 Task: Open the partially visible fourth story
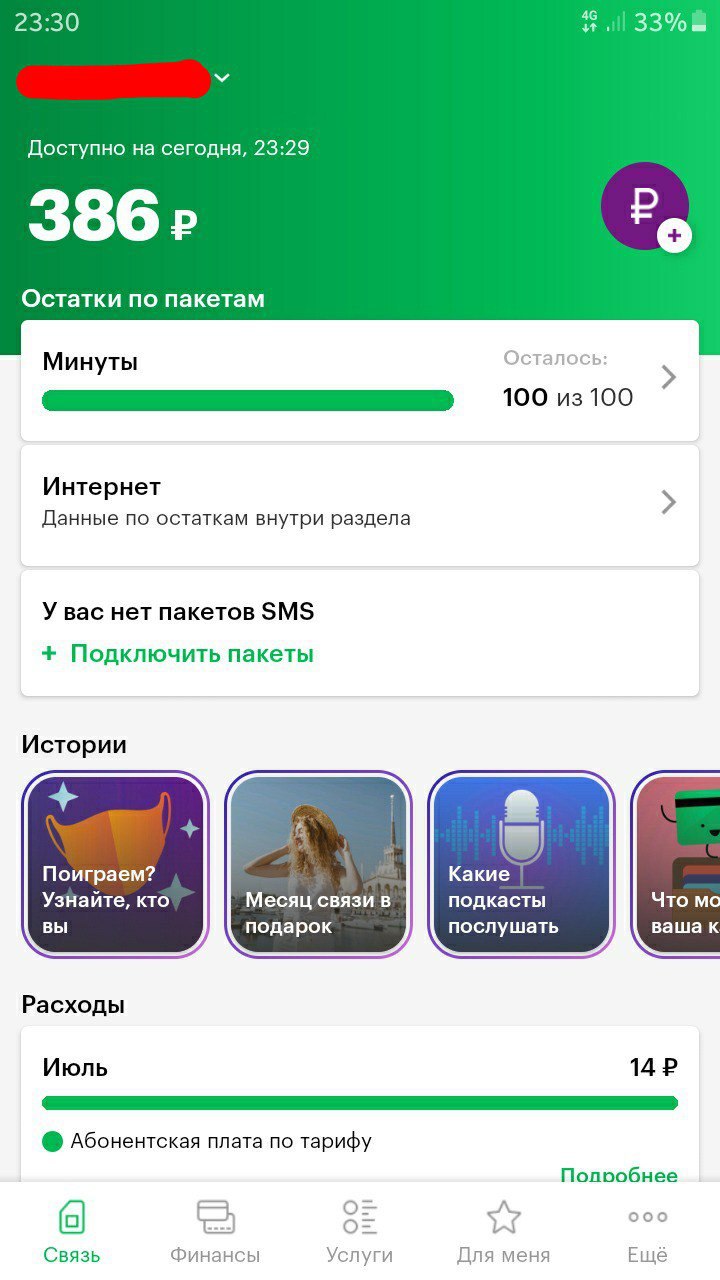(677, 864)
